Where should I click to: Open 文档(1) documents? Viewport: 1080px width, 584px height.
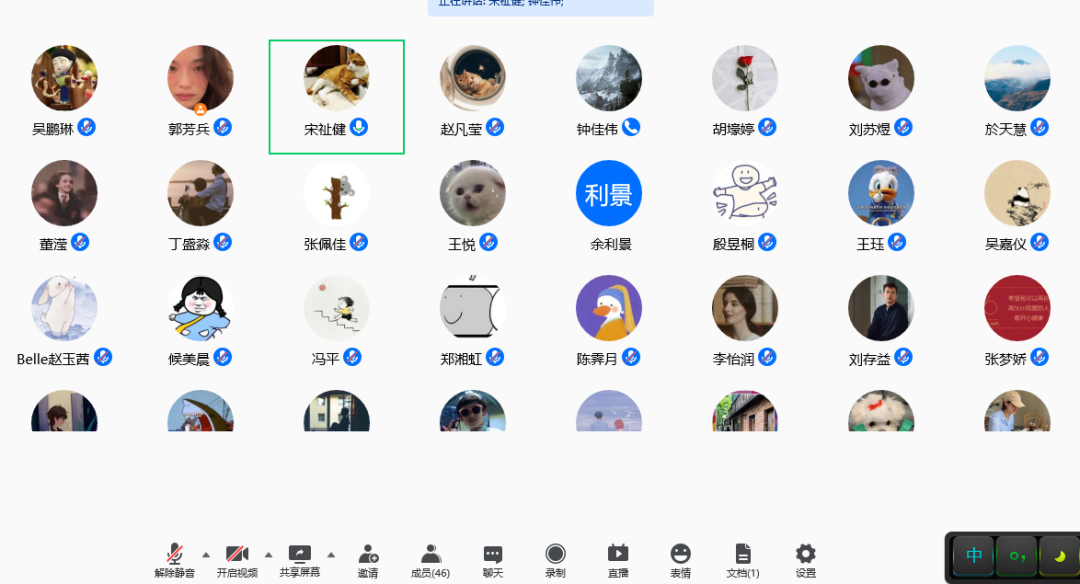(x=742, y=560)
